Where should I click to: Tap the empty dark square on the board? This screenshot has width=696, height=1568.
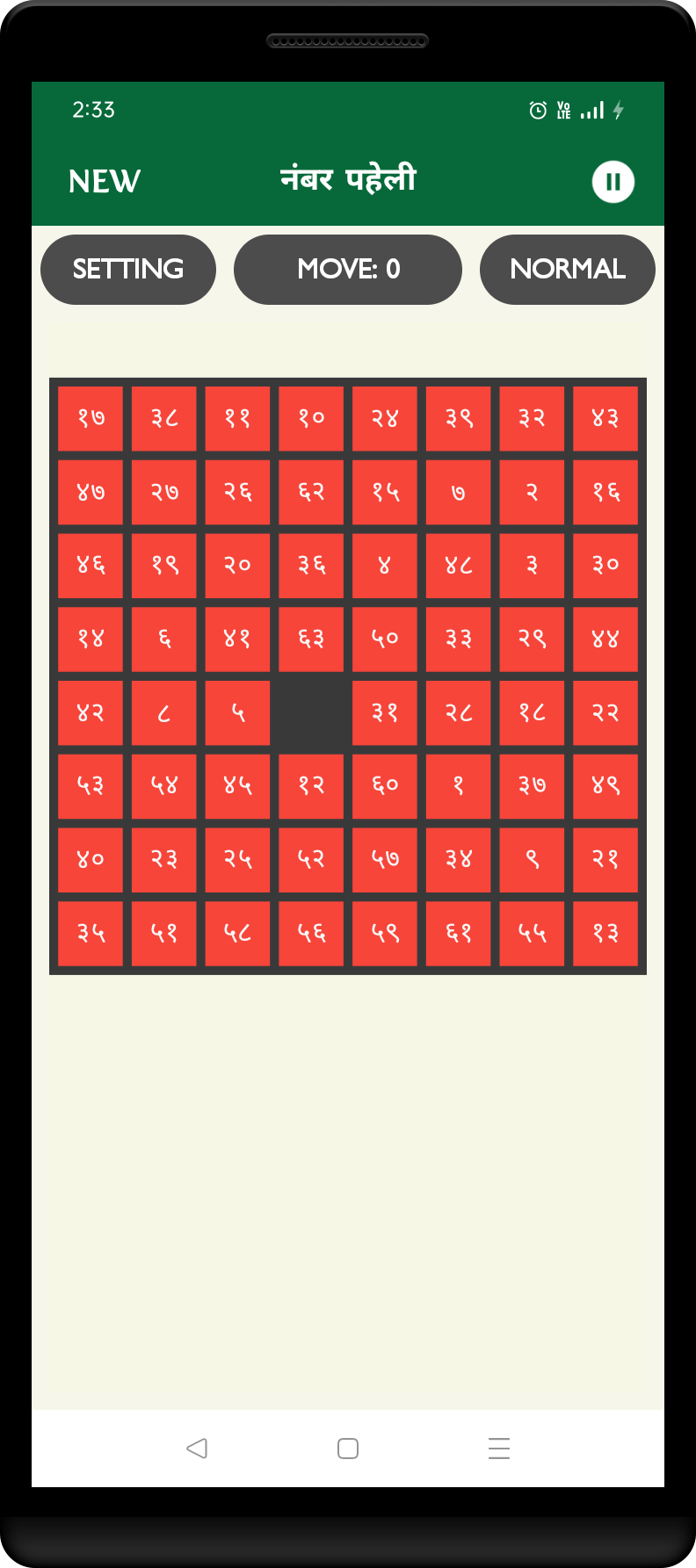point(310,712)
